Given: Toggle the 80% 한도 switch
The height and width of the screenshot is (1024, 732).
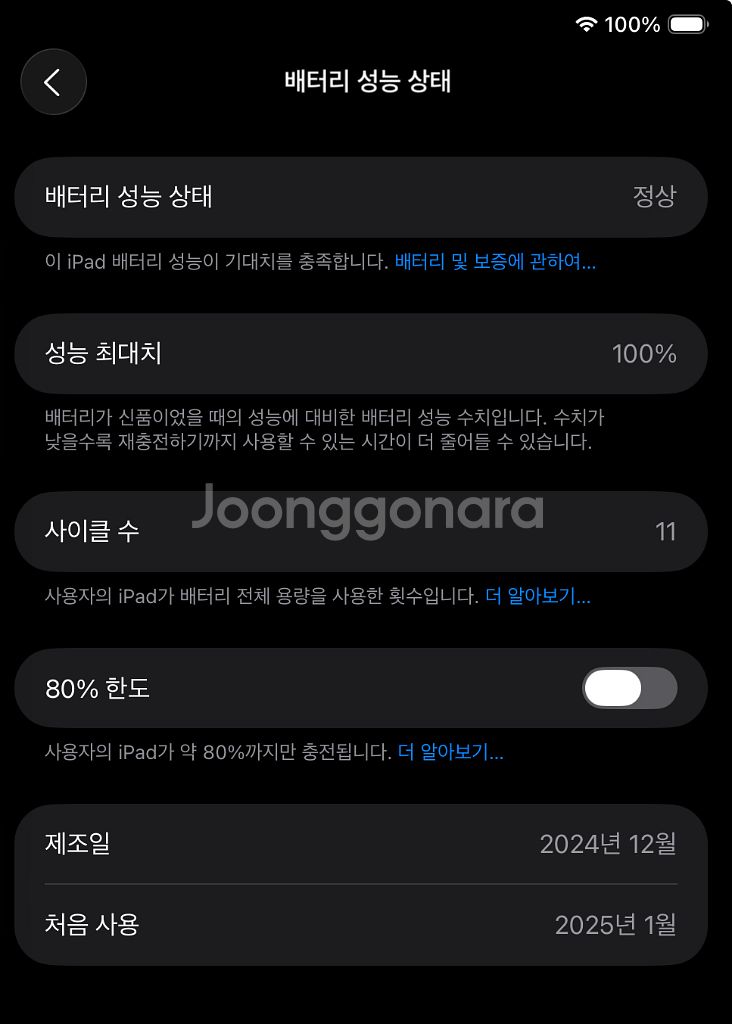Looking at the screenshot, I should [629, 688].
